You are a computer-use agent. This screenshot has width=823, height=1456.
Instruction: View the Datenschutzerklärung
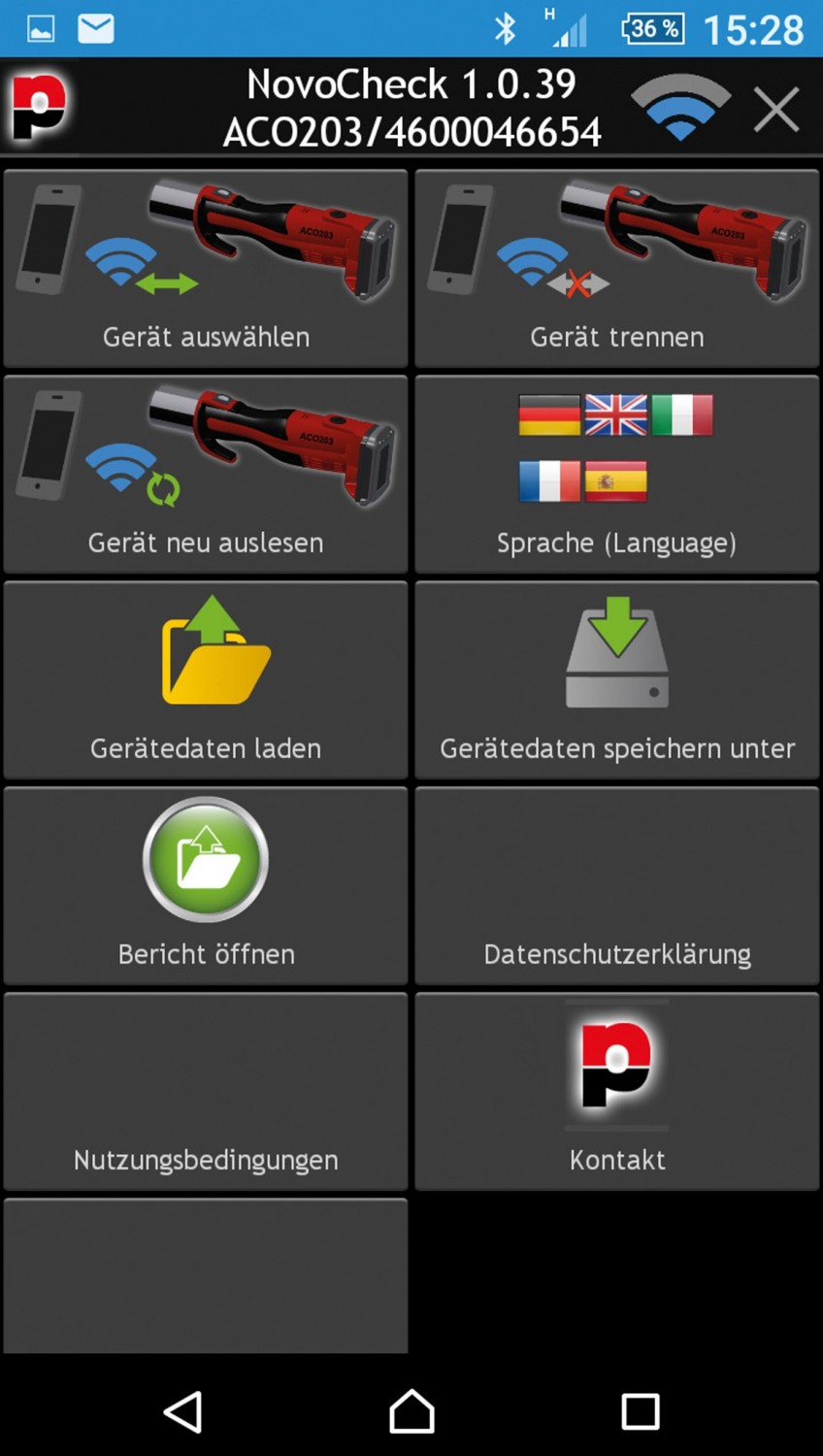[617, 886]
